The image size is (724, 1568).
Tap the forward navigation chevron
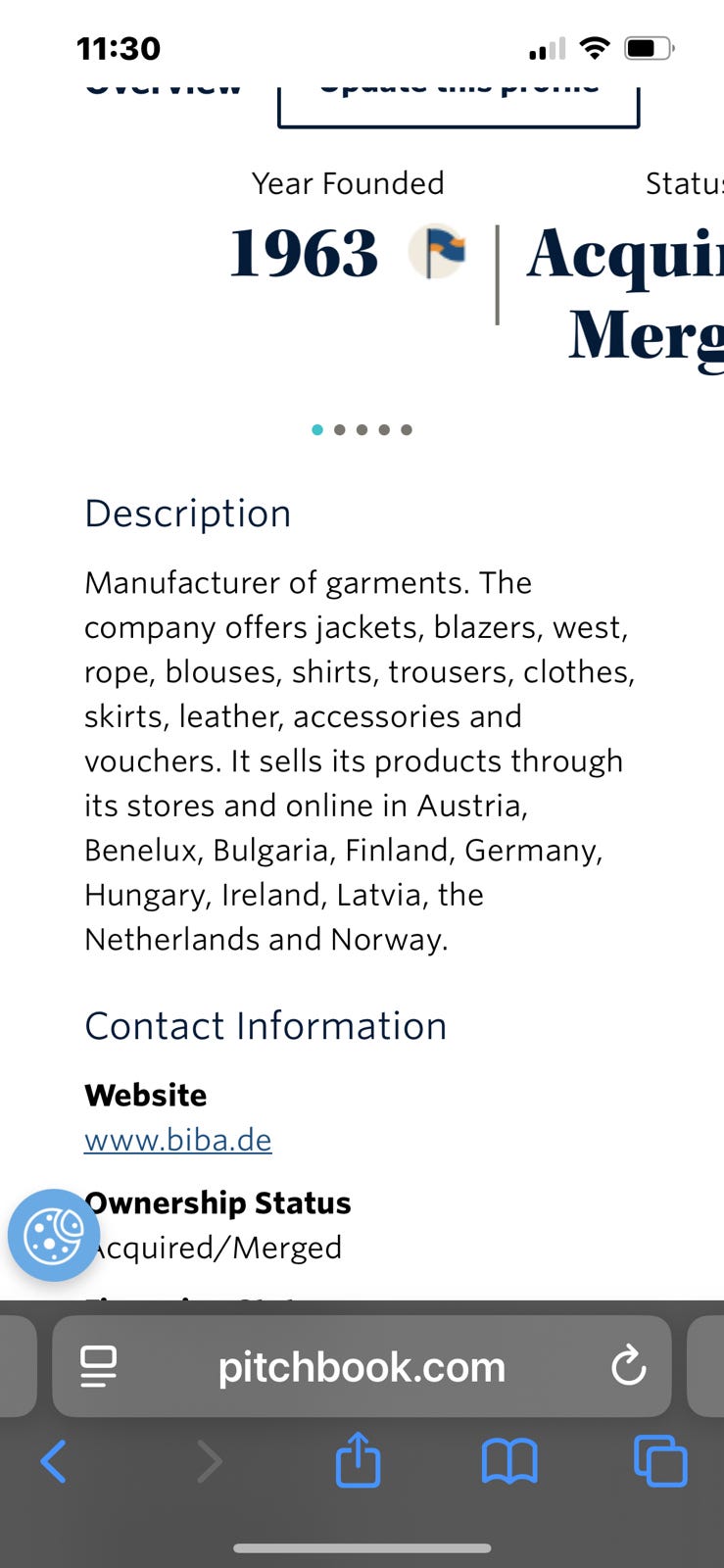(x=210, y=1461)
